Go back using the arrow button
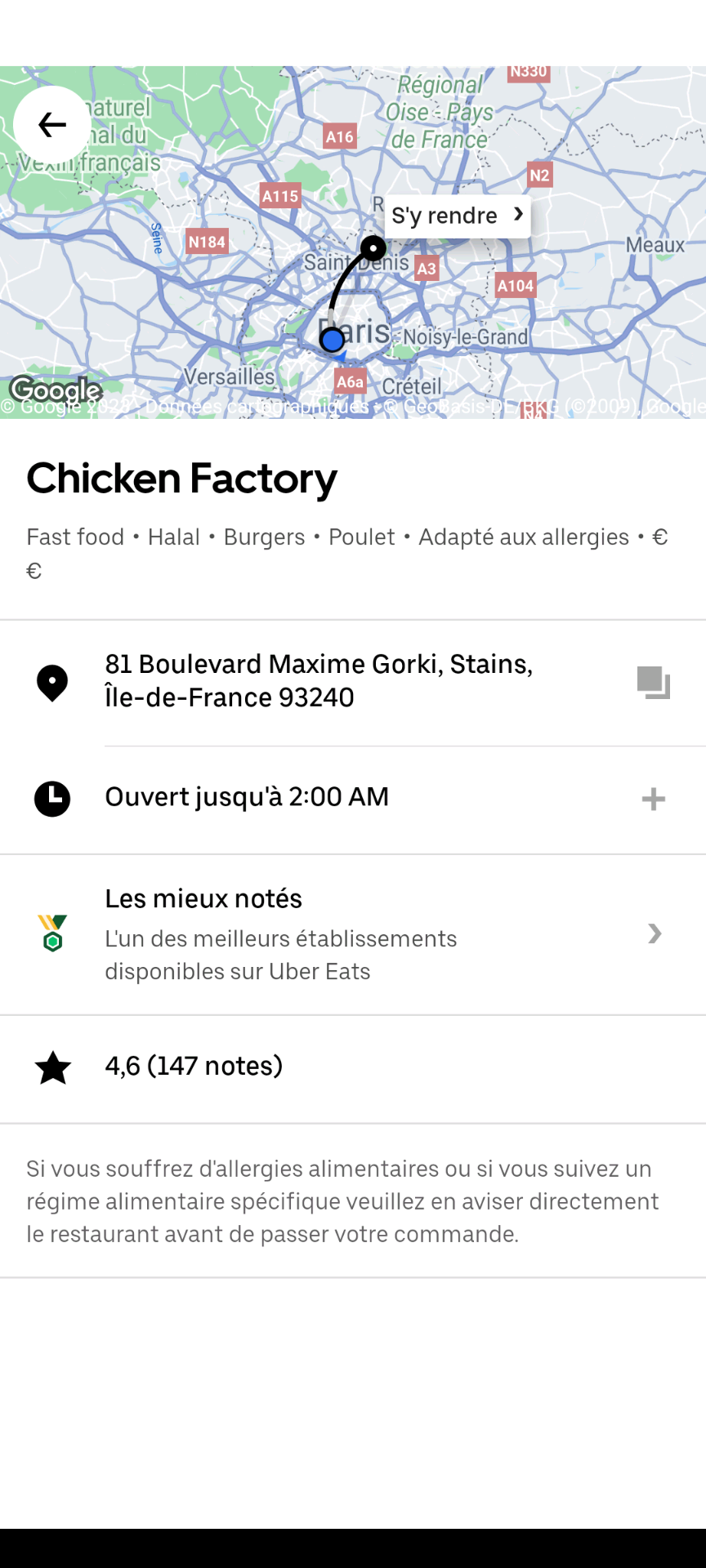This screenshot has height=1568, width=706. pos(52,125)
